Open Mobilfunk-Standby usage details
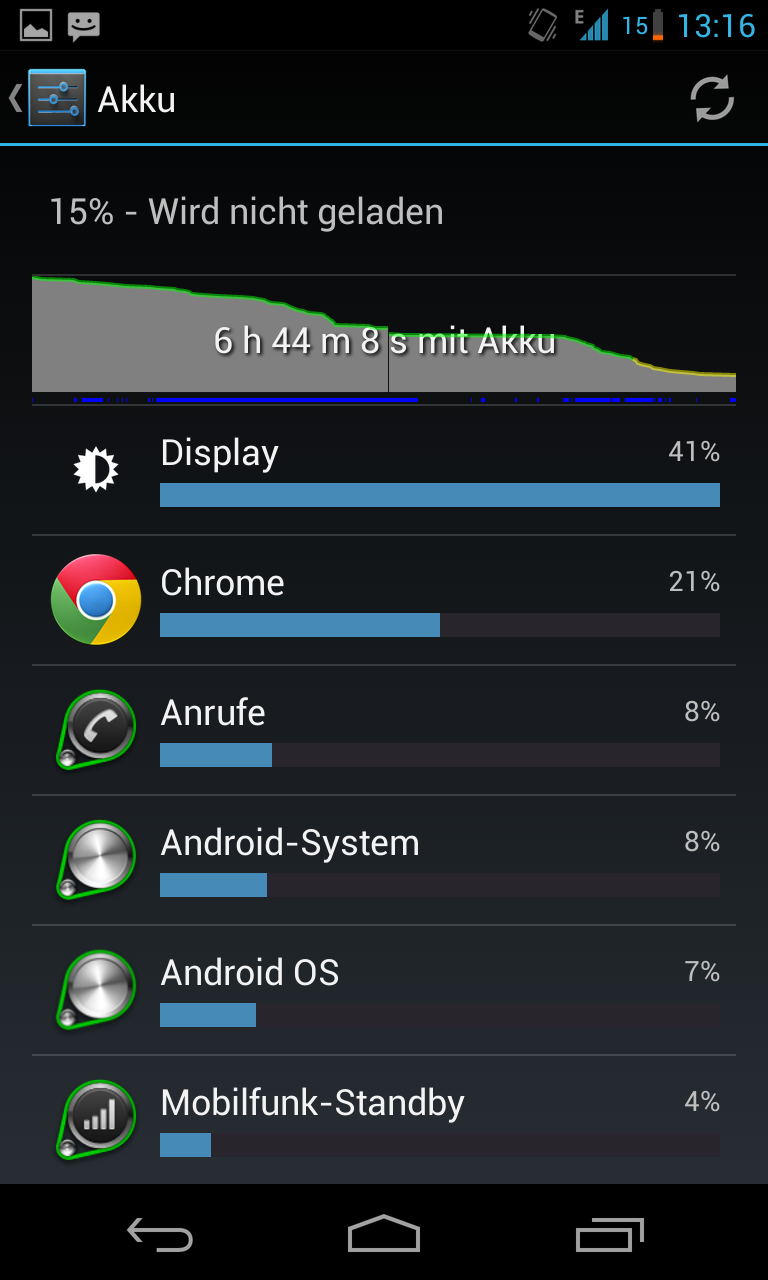 point(384,1120)
